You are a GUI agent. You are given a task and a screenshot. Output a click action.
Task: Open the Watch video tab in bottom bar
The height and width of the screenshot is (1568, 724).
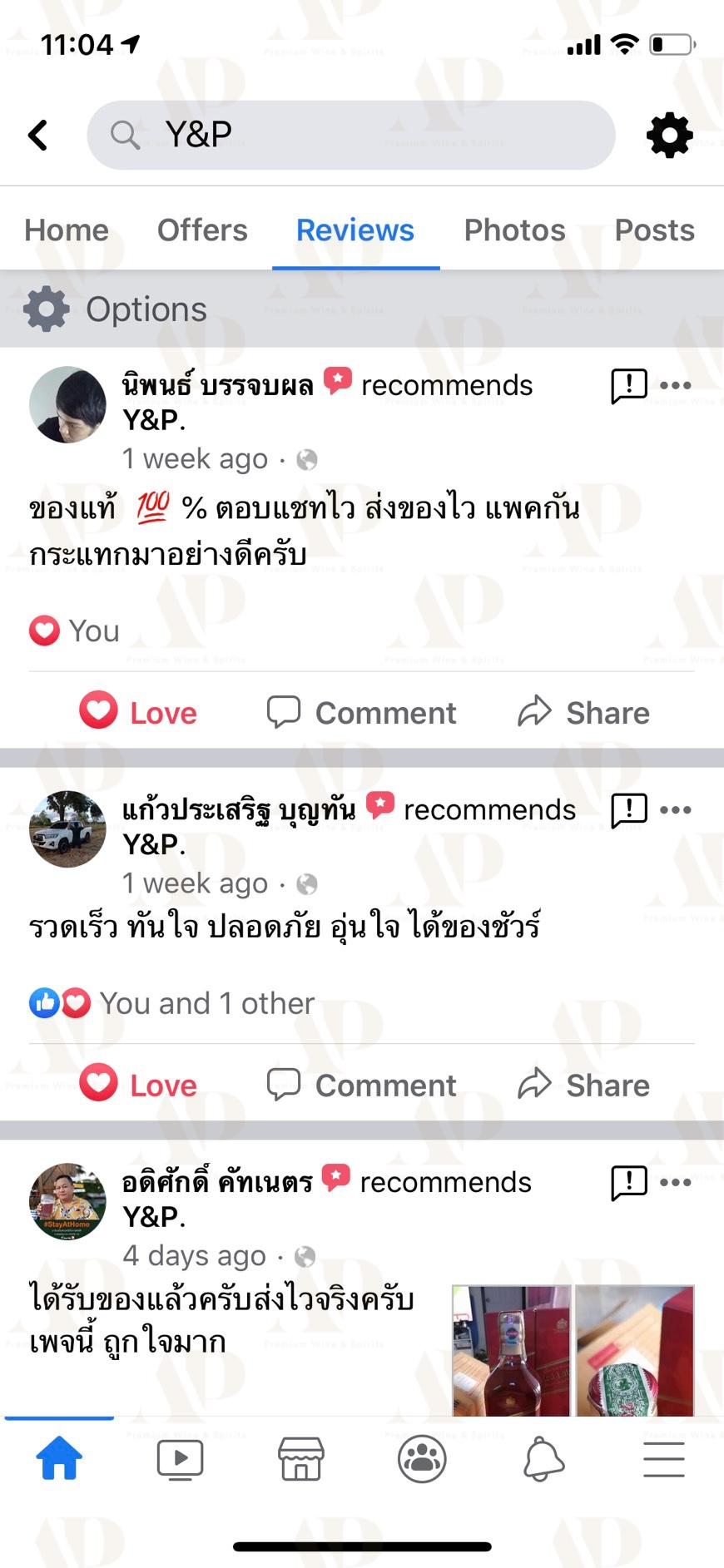point(180,1459)
